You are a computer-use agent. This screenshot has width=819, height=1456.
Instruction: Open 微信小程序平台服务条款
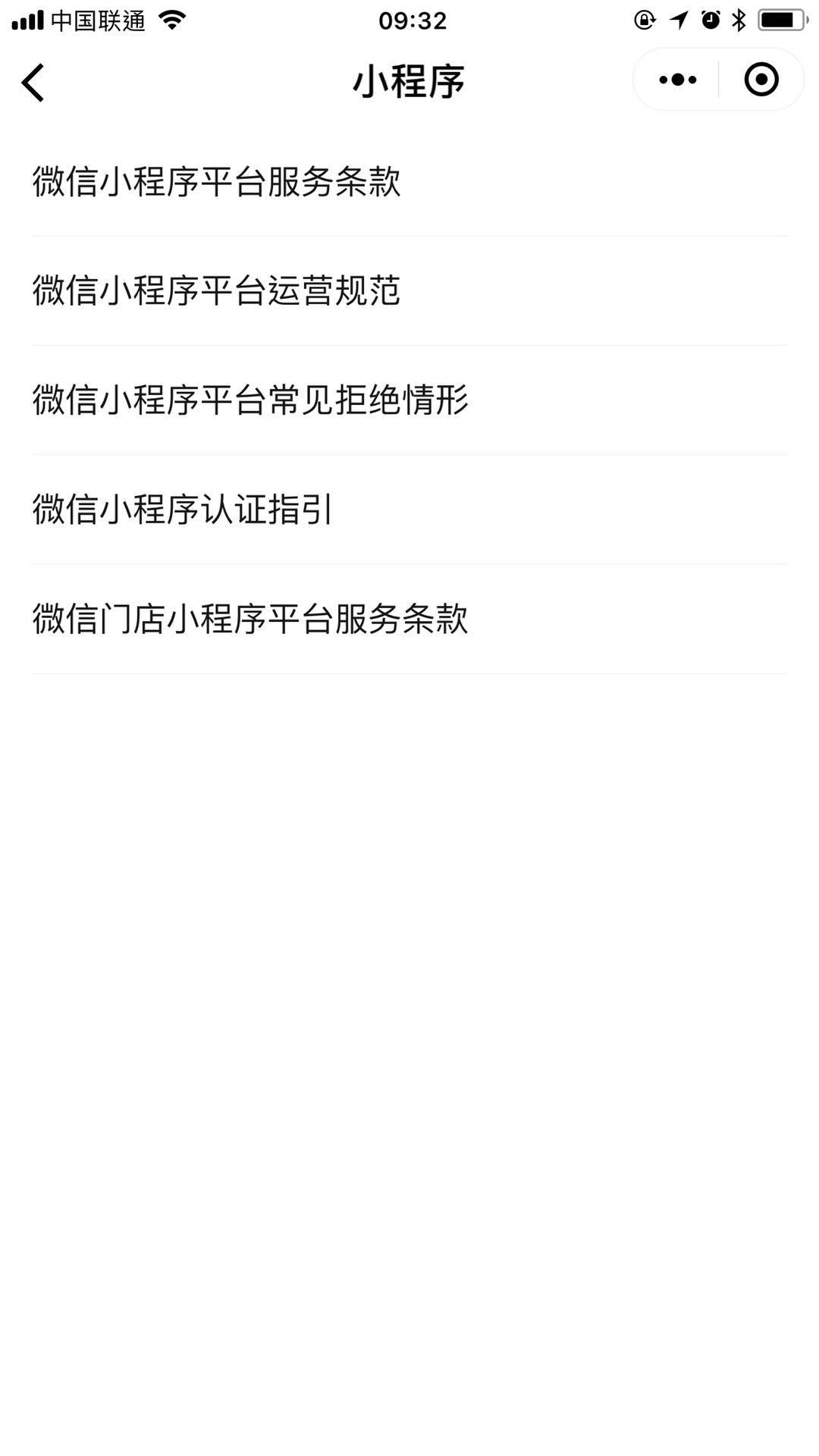click(x=409, y=182)
